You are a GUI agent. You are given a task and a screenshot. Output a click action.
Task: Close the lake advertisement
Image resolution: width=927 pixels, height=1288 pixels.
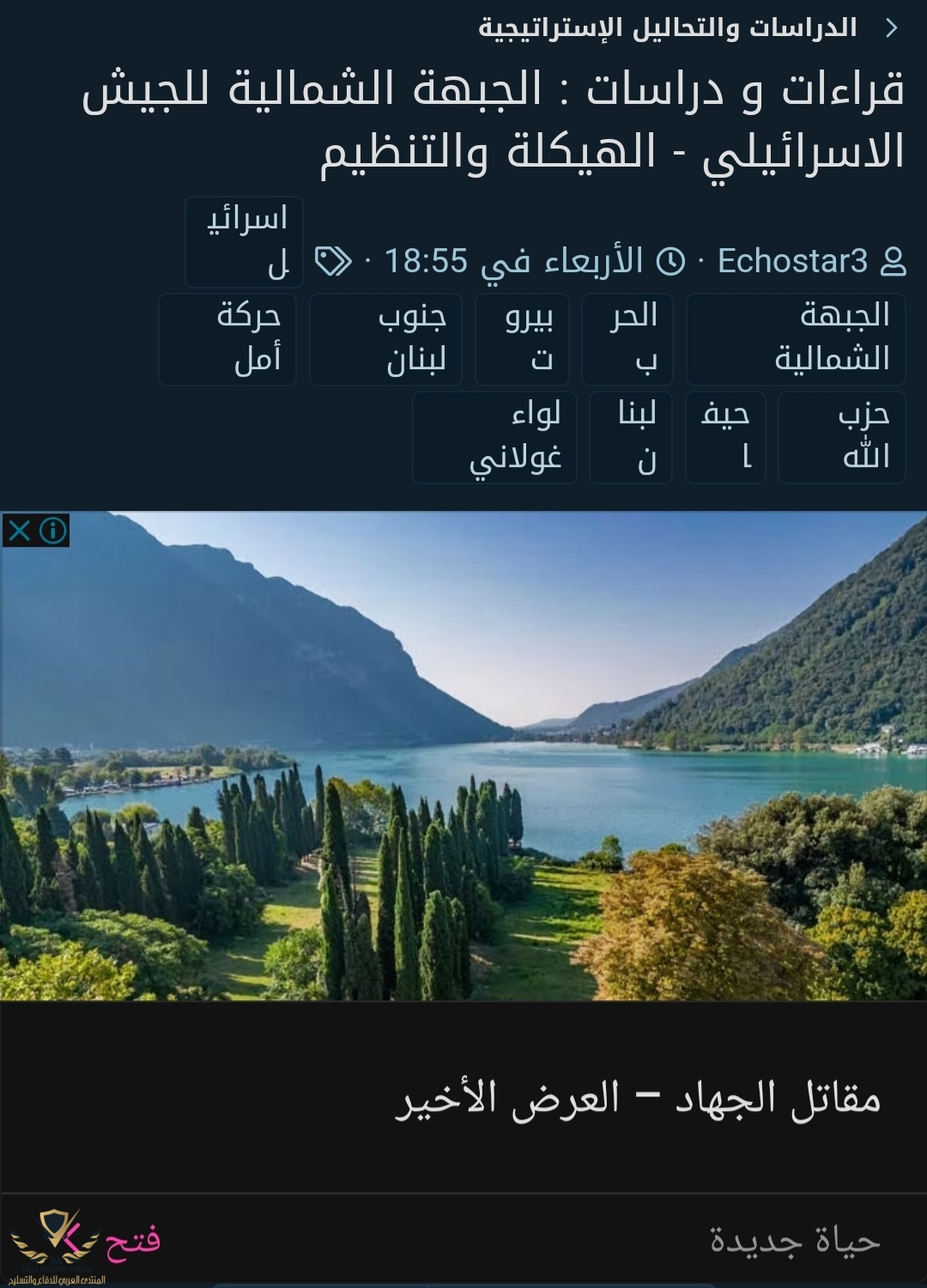pos(19,530)
